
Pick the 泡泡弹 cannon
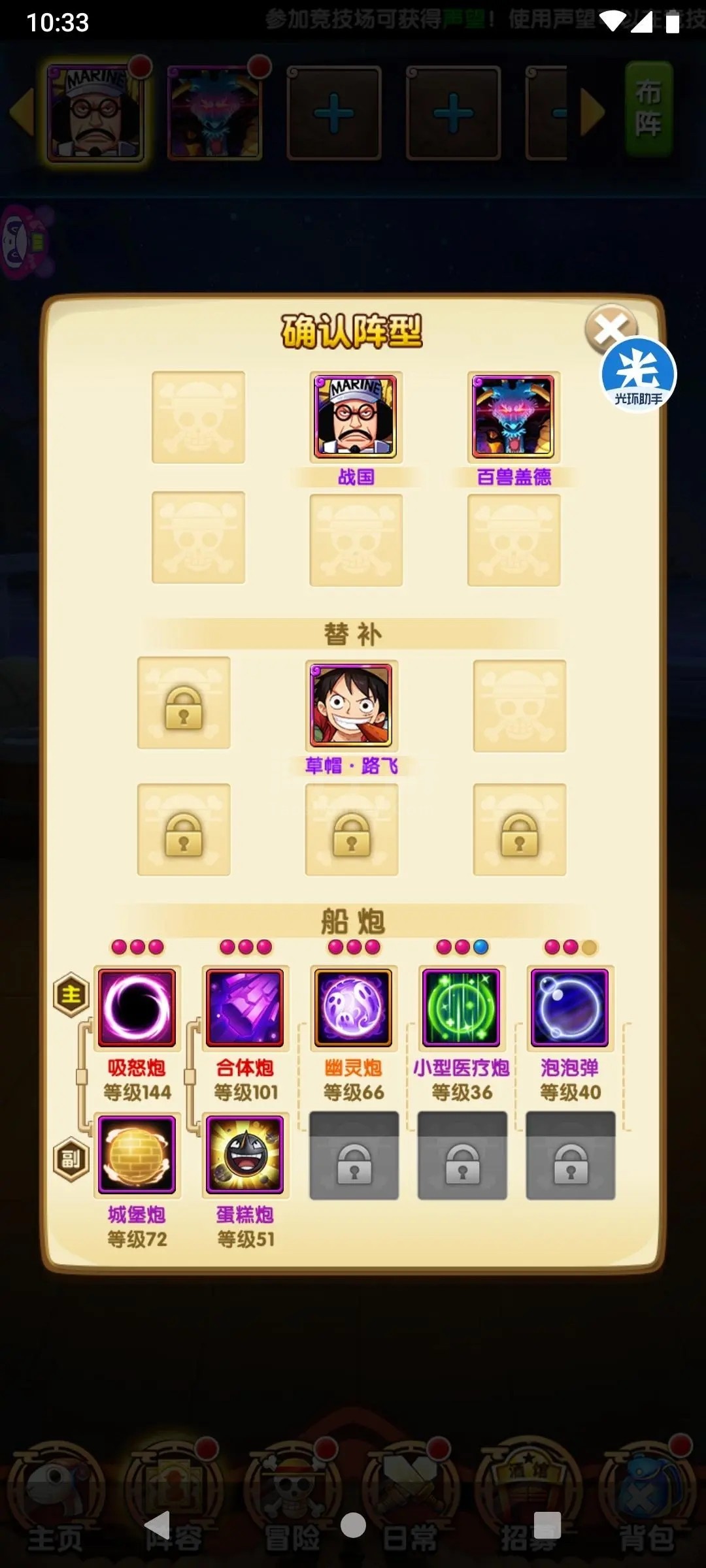point(570,1008)
